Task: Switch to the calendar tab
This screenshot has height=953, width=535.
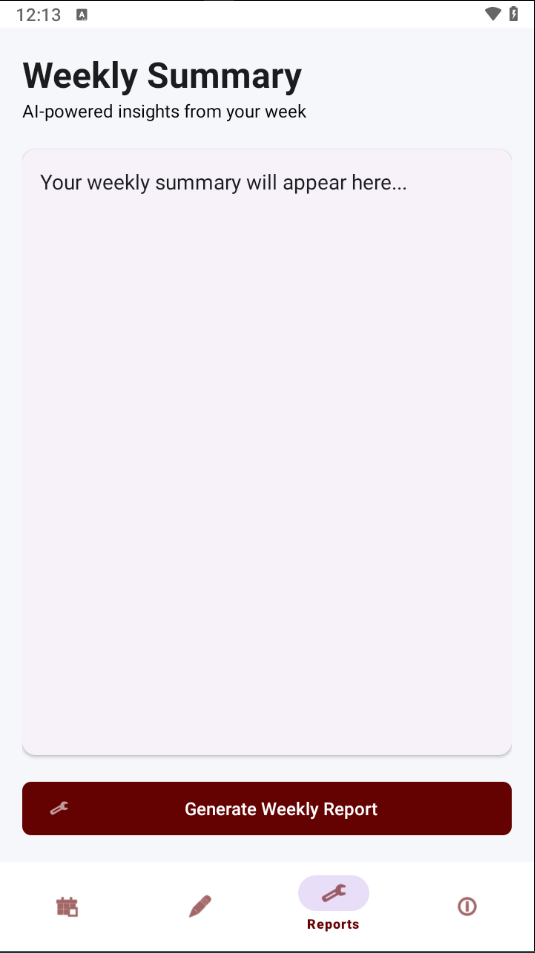Action: (x=67, y=907)
